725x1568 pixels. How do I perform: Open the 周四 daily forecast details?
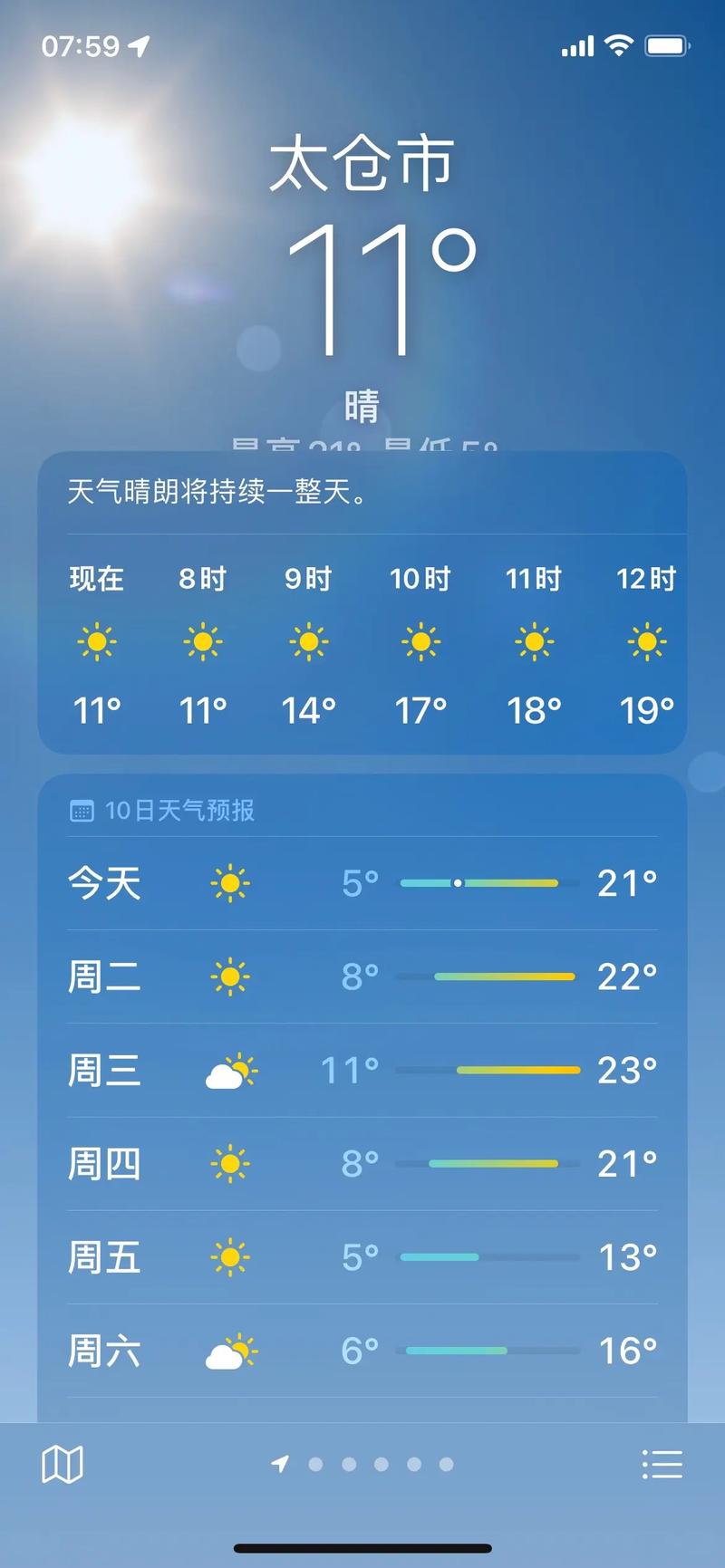click(x=362, y=1164)
